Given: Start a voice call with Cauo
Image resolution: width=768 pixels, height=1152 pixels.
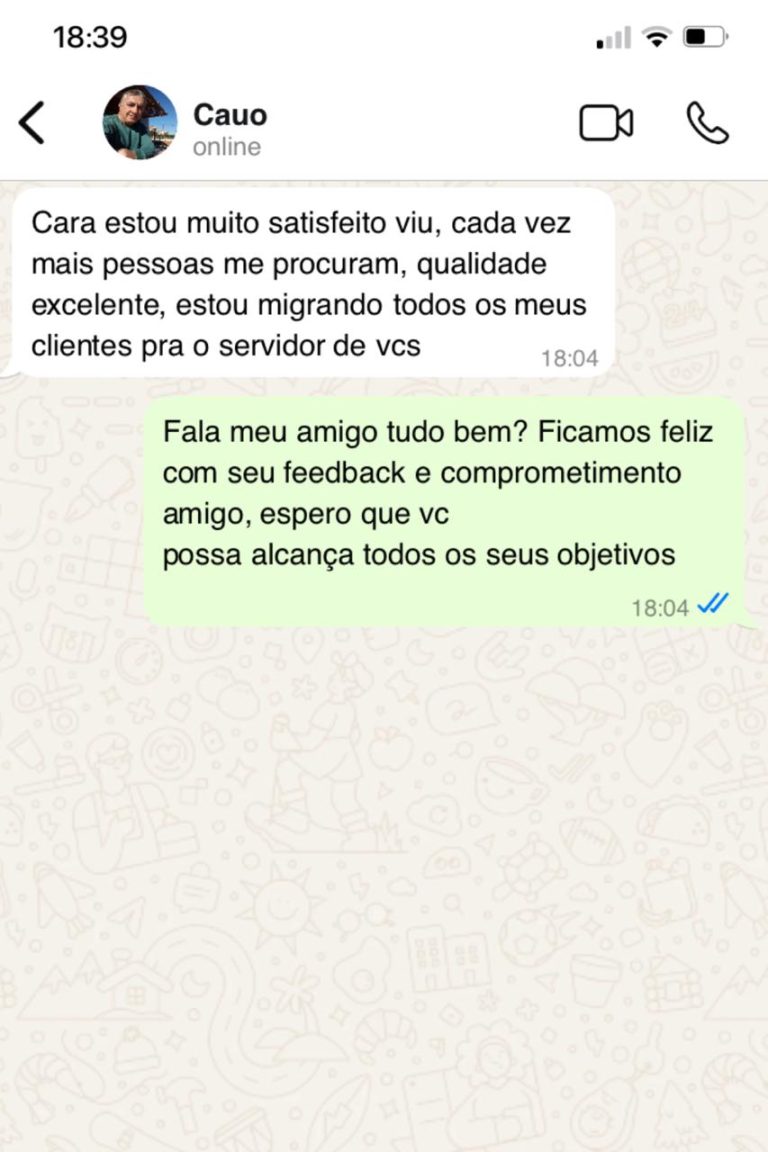Looking at the screenshot, I should [707, 123].
